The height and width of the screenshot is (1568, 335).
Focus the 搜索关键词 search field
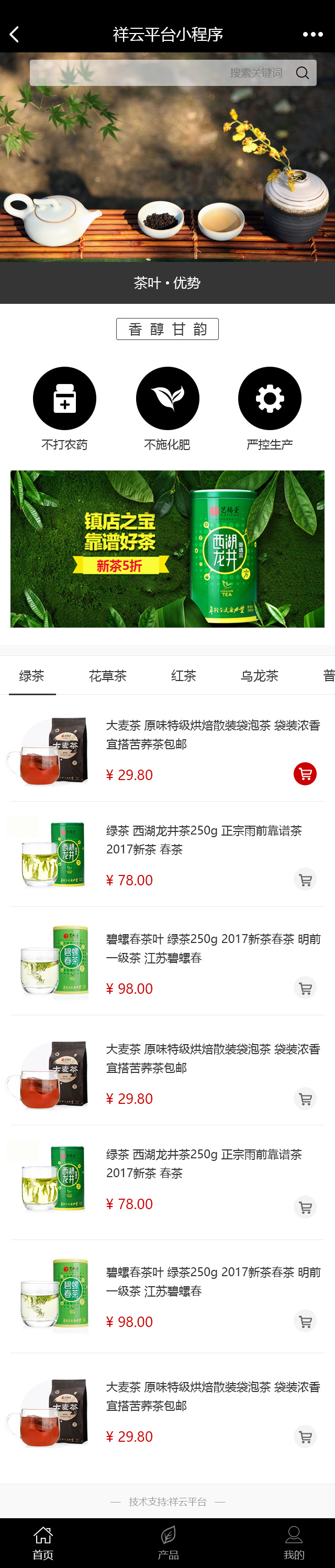(158, 73)
